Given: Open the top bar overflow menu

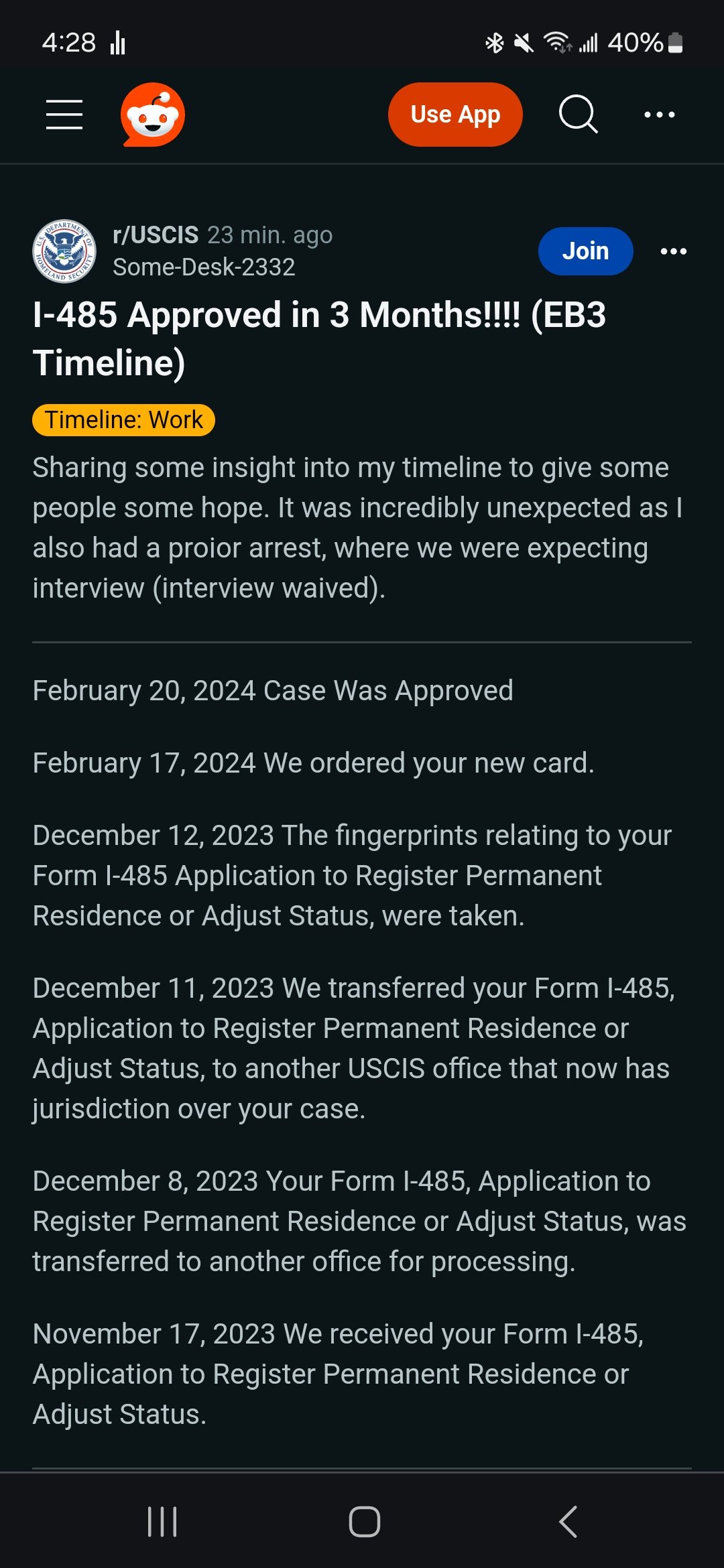Looking at the screenshot, I should click(x=660, y=115).
